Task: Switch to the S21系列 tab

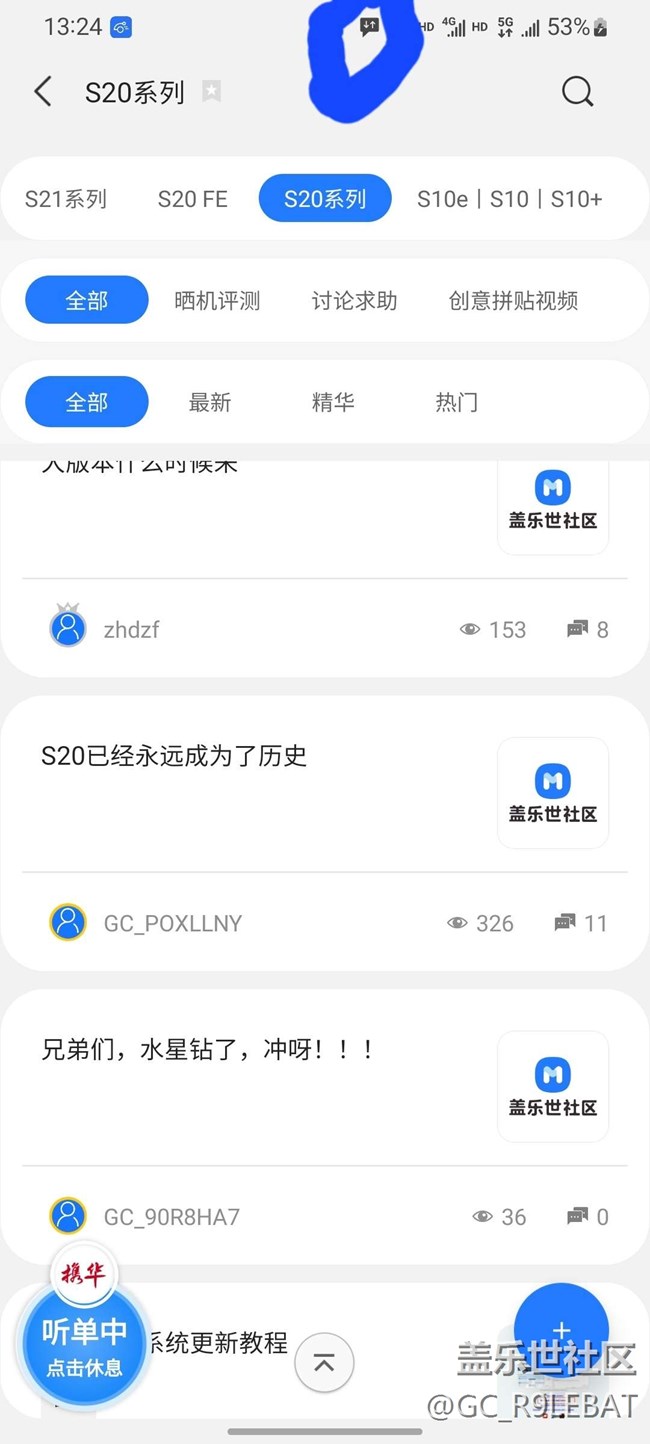Action: (x=66, y=199)
